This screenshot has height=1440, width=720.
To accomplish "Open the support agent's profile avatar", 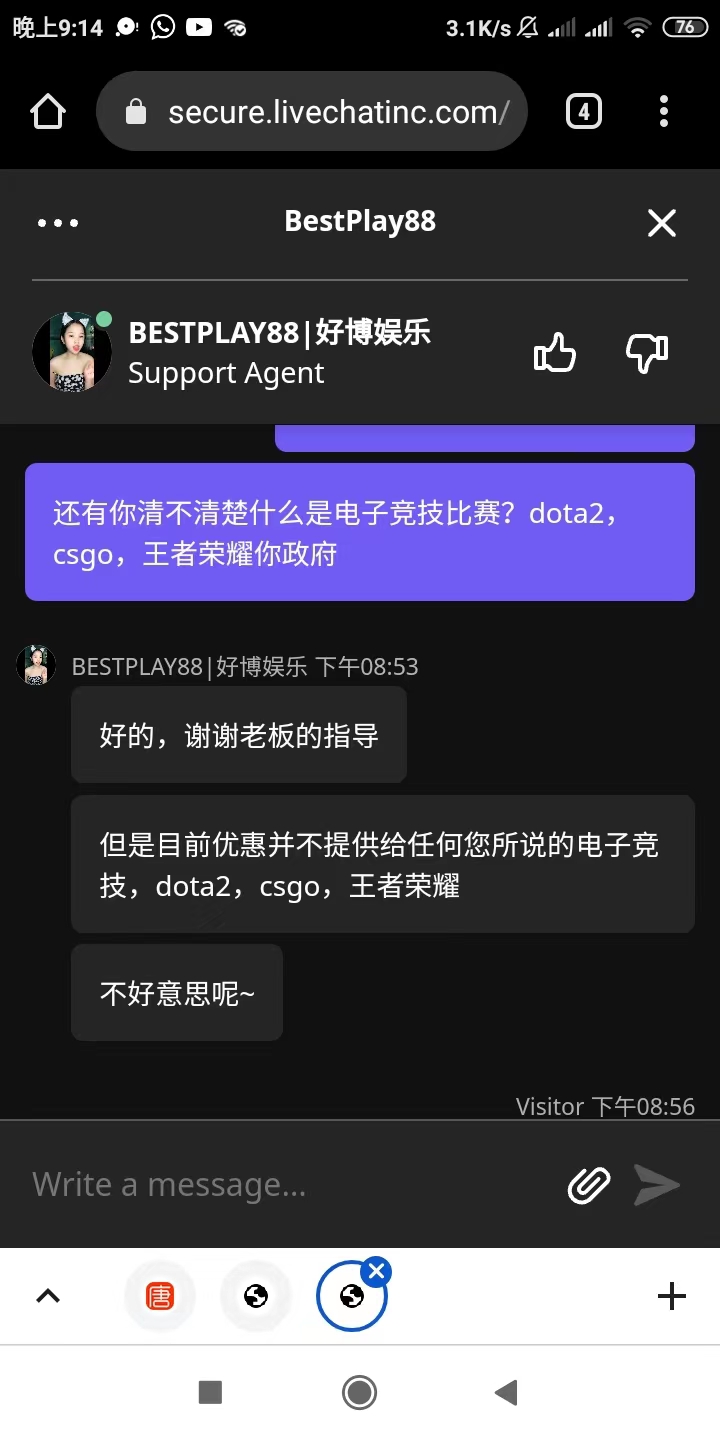I will (71, 351).
